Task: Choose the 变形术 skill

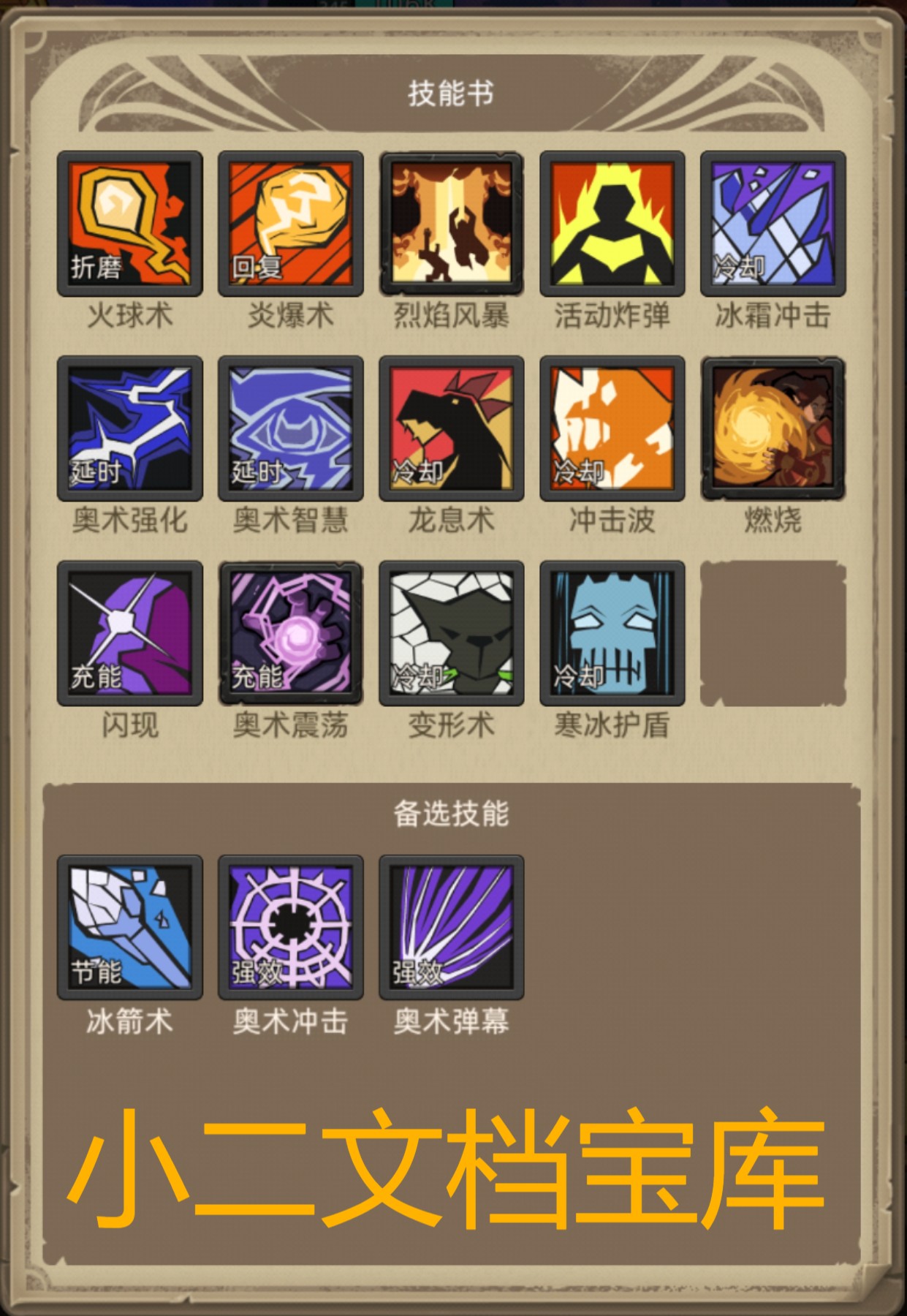Action: [451, 632]
